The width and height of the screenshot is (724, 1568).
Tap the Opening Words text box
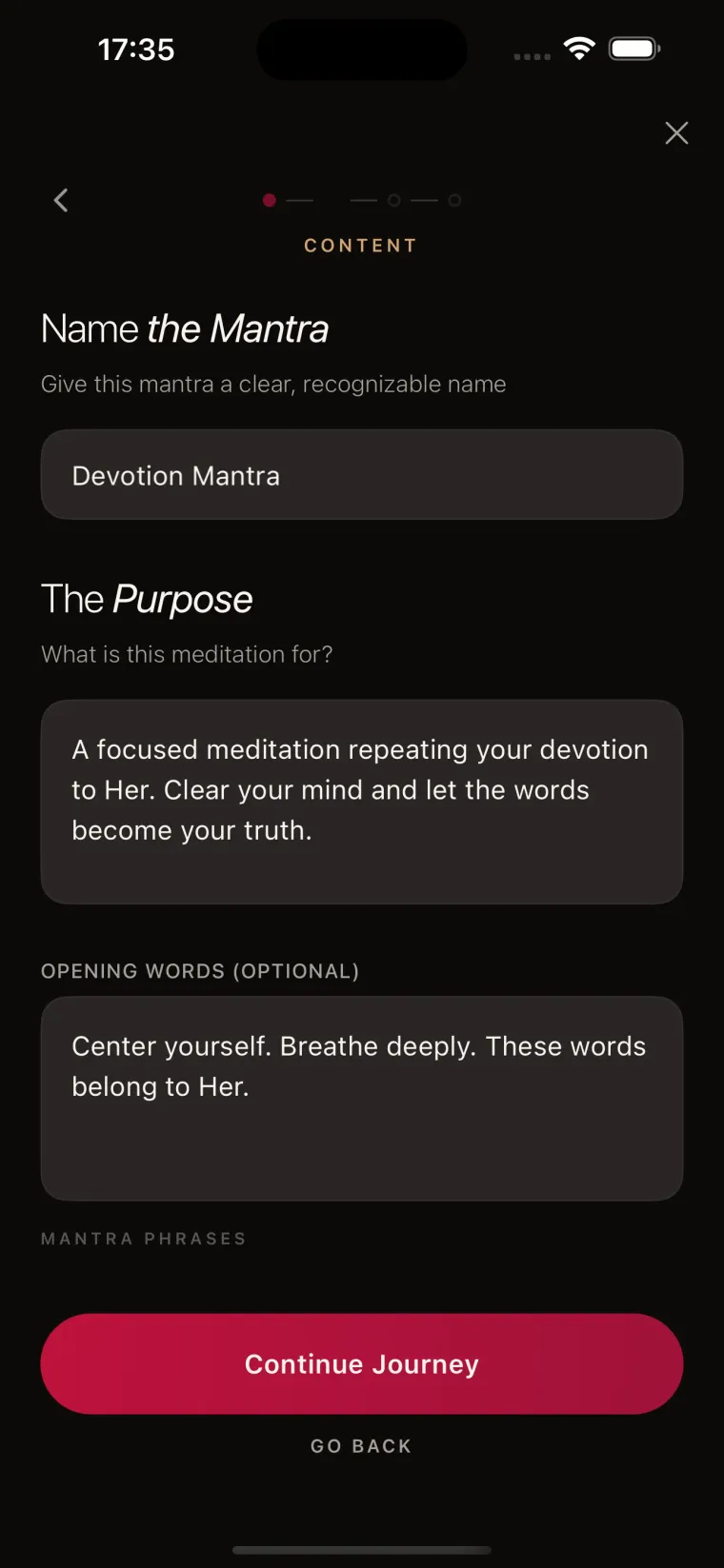tap(362, 1098)
